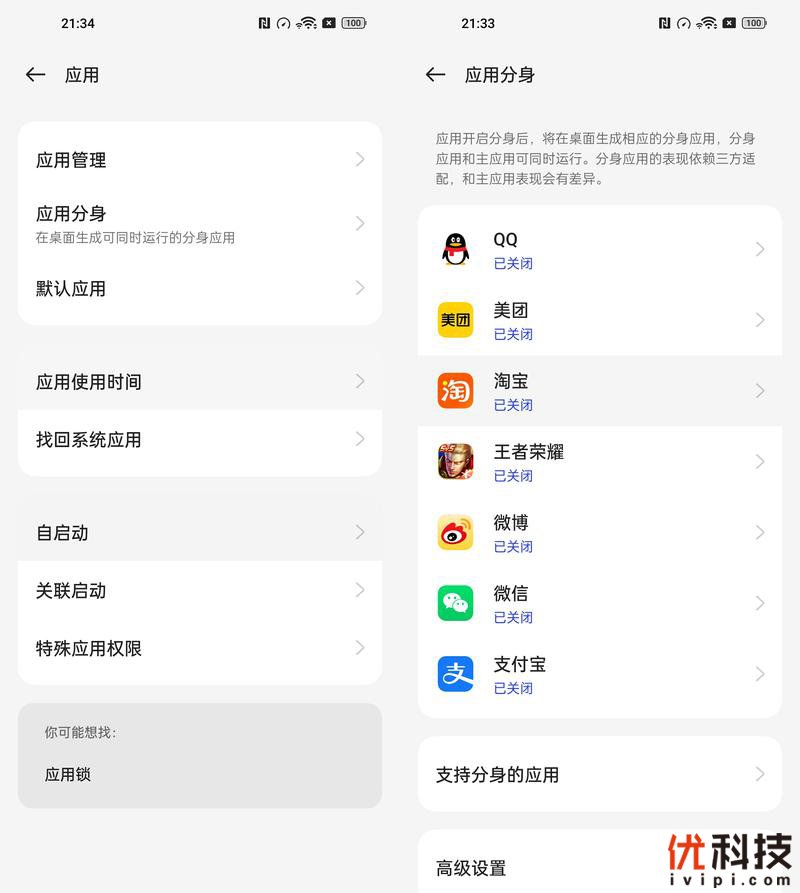The width and height of the screenshot is (800, 893).
Task: Tap the 应用锁 suggestion
Action: 68,774
